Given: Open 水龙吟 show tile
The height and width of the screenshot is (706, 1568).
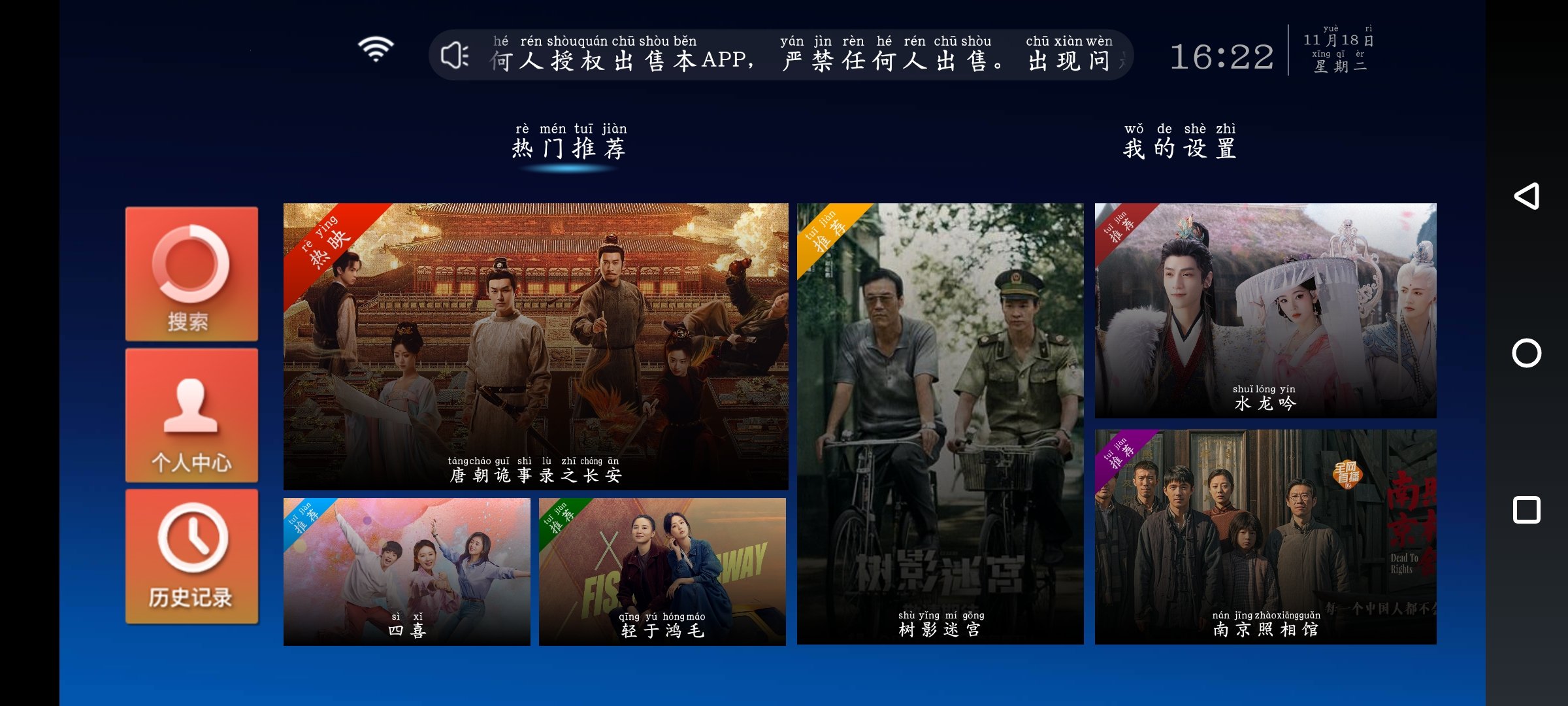Looking at the screenshot, I should (1266, 311).
